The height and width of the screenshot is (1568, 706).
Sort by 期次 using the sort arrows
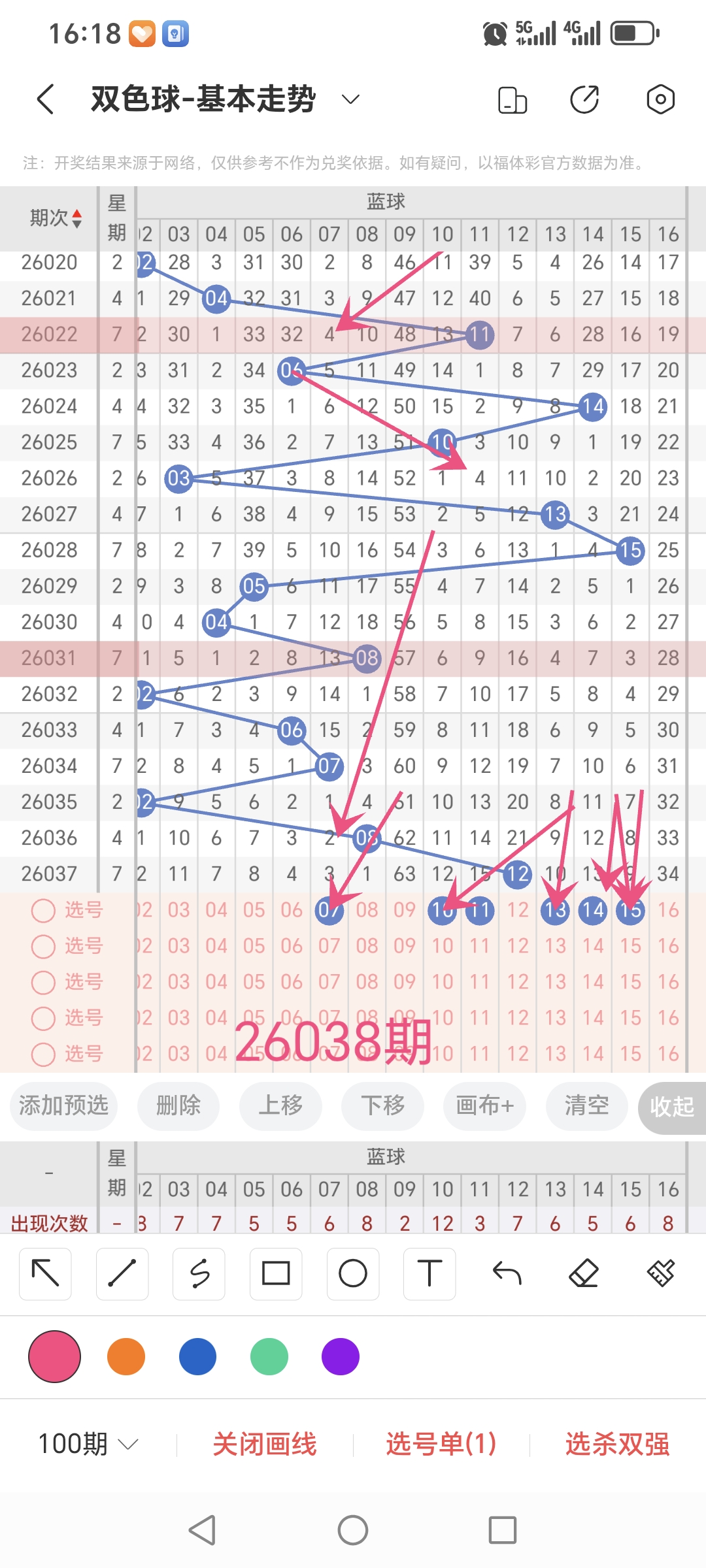click(77, 218)
